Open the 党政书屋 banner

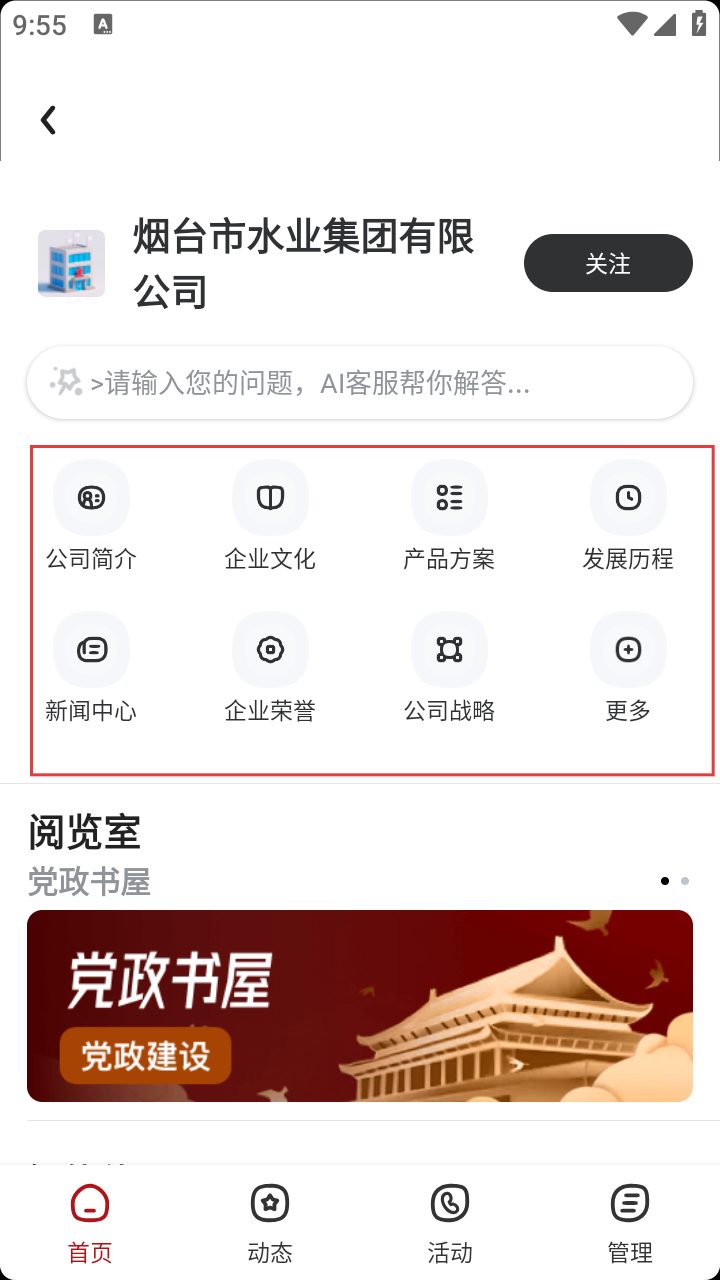point(360,1005)
